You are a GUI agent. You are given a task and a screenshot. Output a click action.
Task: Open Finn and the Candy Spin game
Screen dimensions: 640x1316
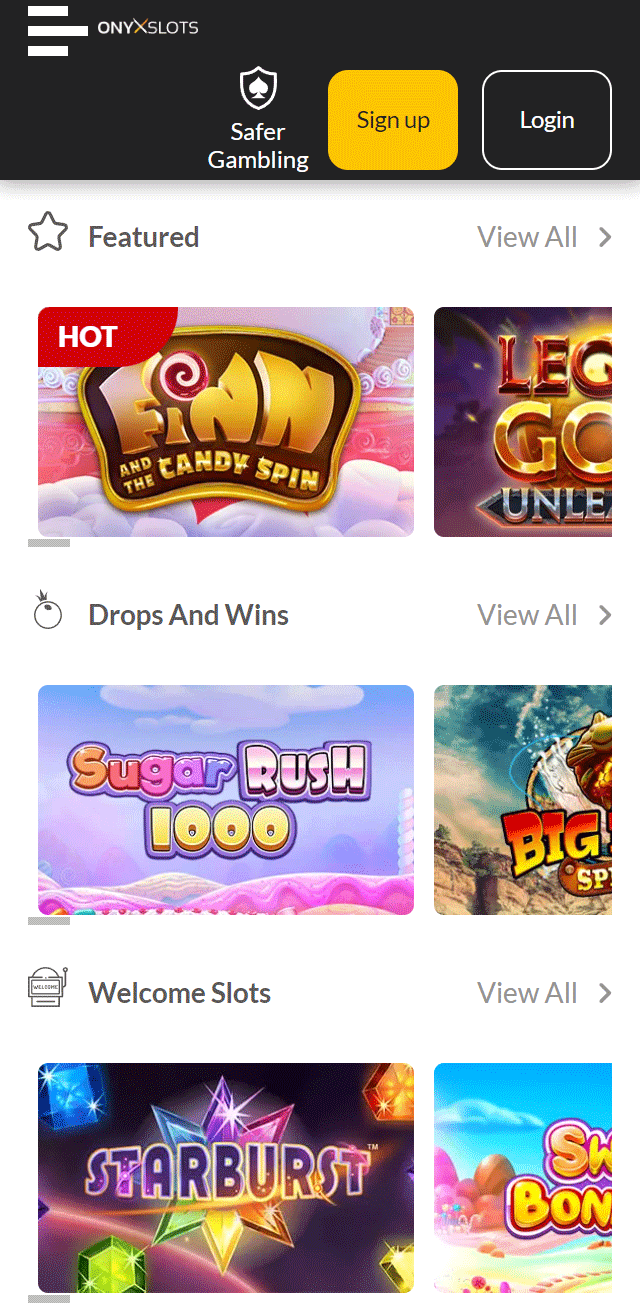pyautogui.click(x=226, y=422)
